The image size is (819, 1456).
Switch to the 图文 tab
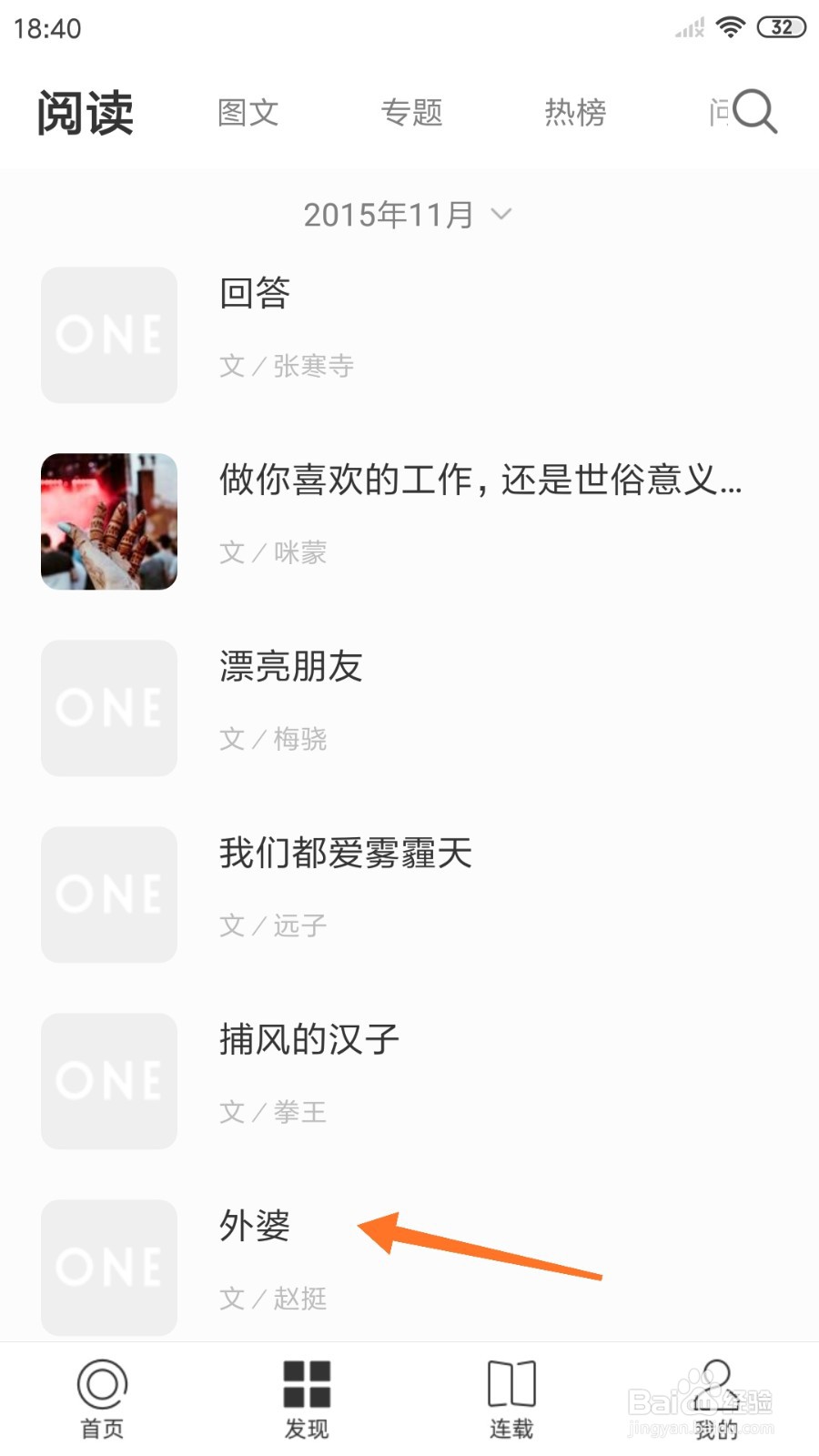coord(248,112)
